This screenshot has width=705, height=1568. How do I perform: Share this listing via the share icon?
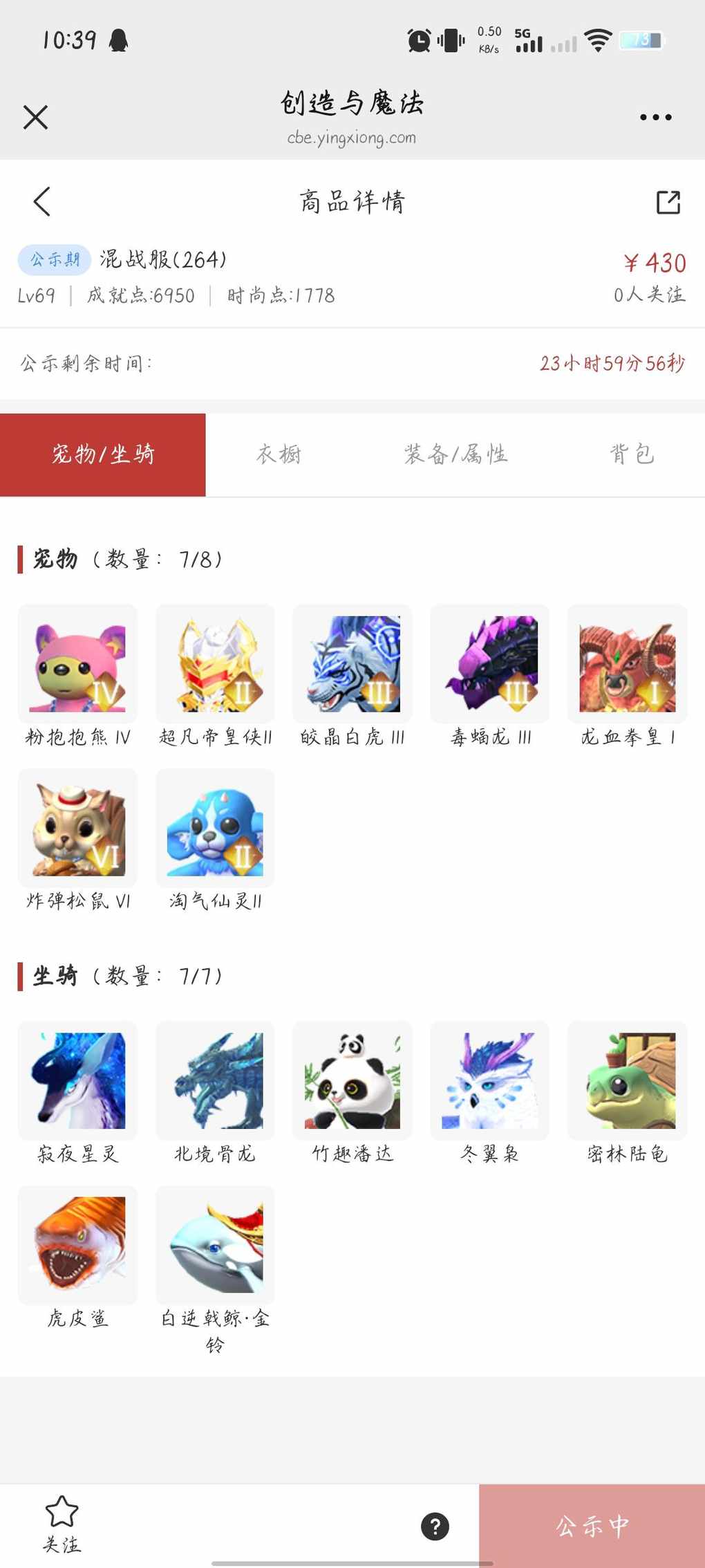click(x=668, y=202)
